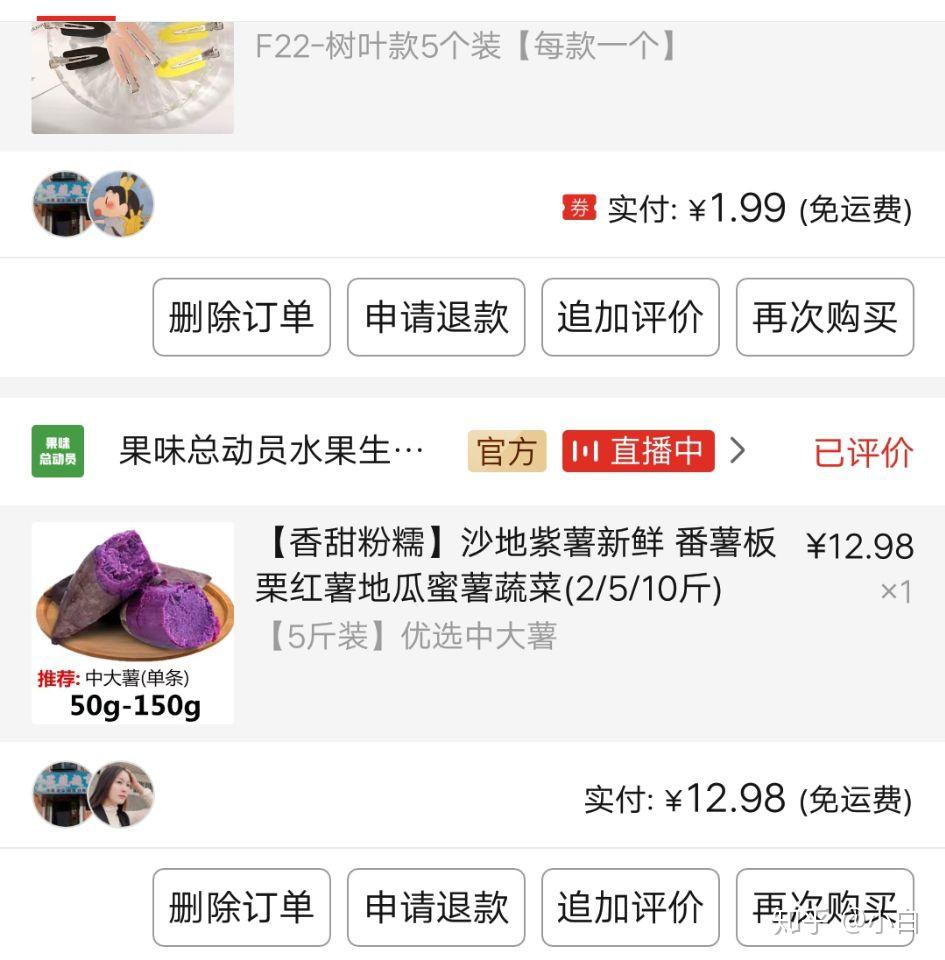Delete the ¥12.98 purple sweet potato order
945x960 pixels.
[x=241, y=907]
